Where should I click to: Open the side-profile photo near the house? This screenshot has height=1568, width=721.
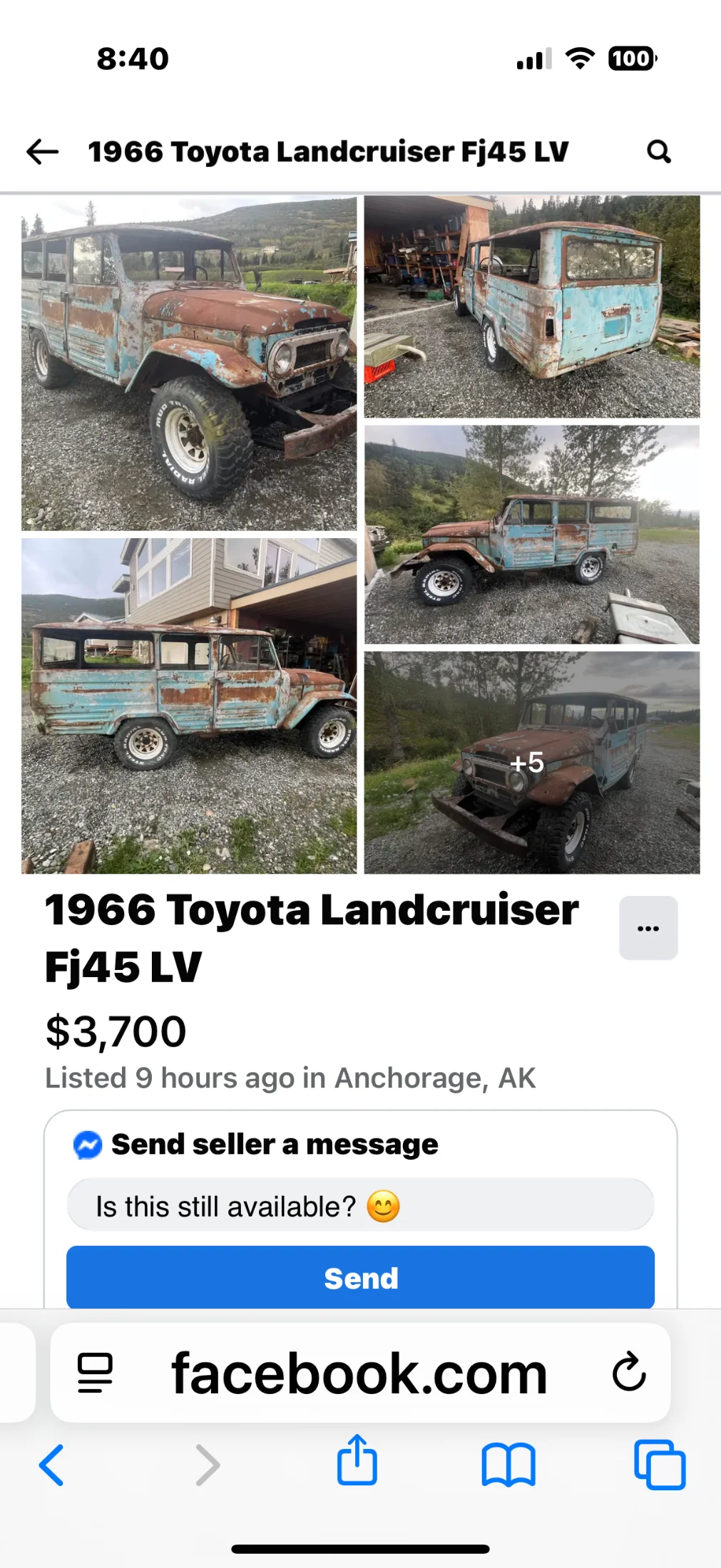tap(189, 706)
